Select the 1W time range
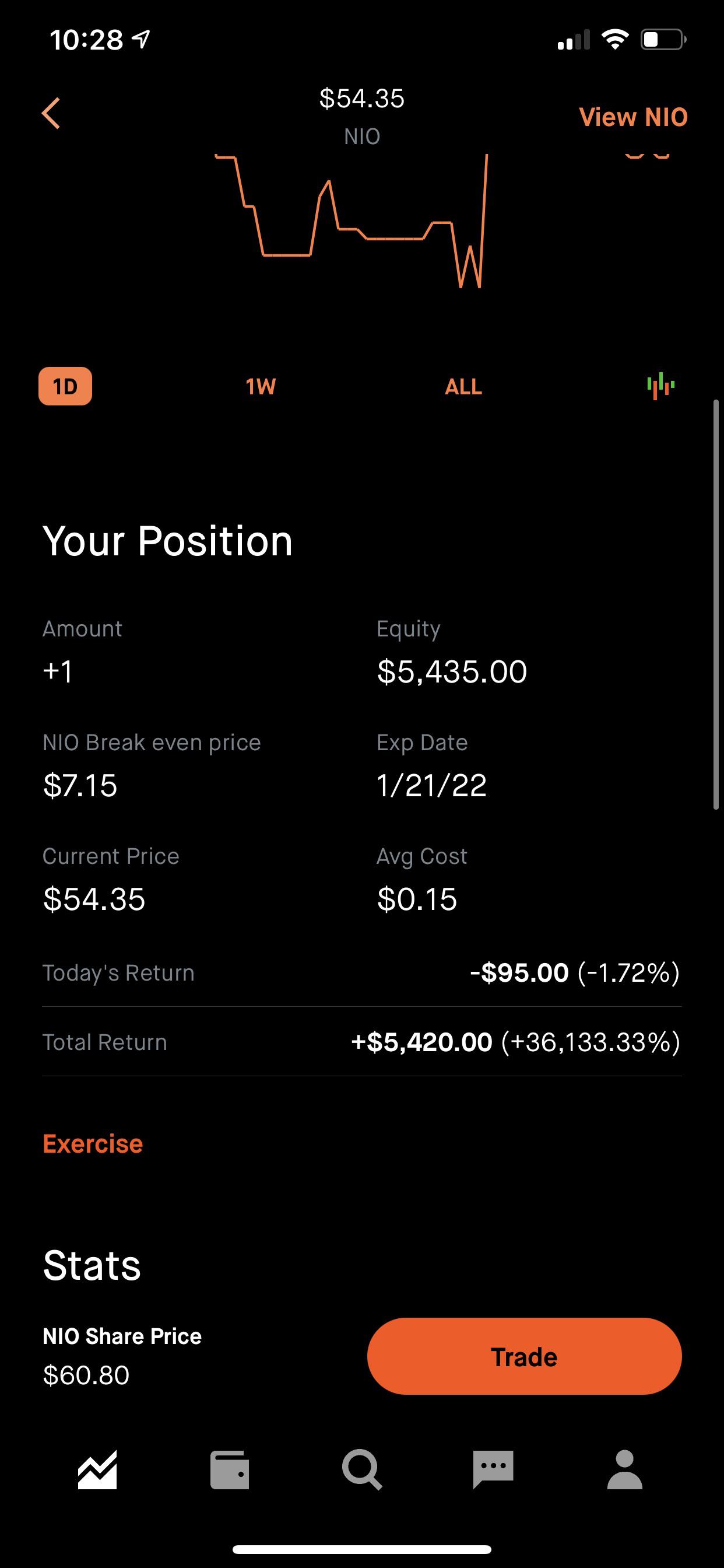Screen dimensions: 724x1568 pos(261,386)
